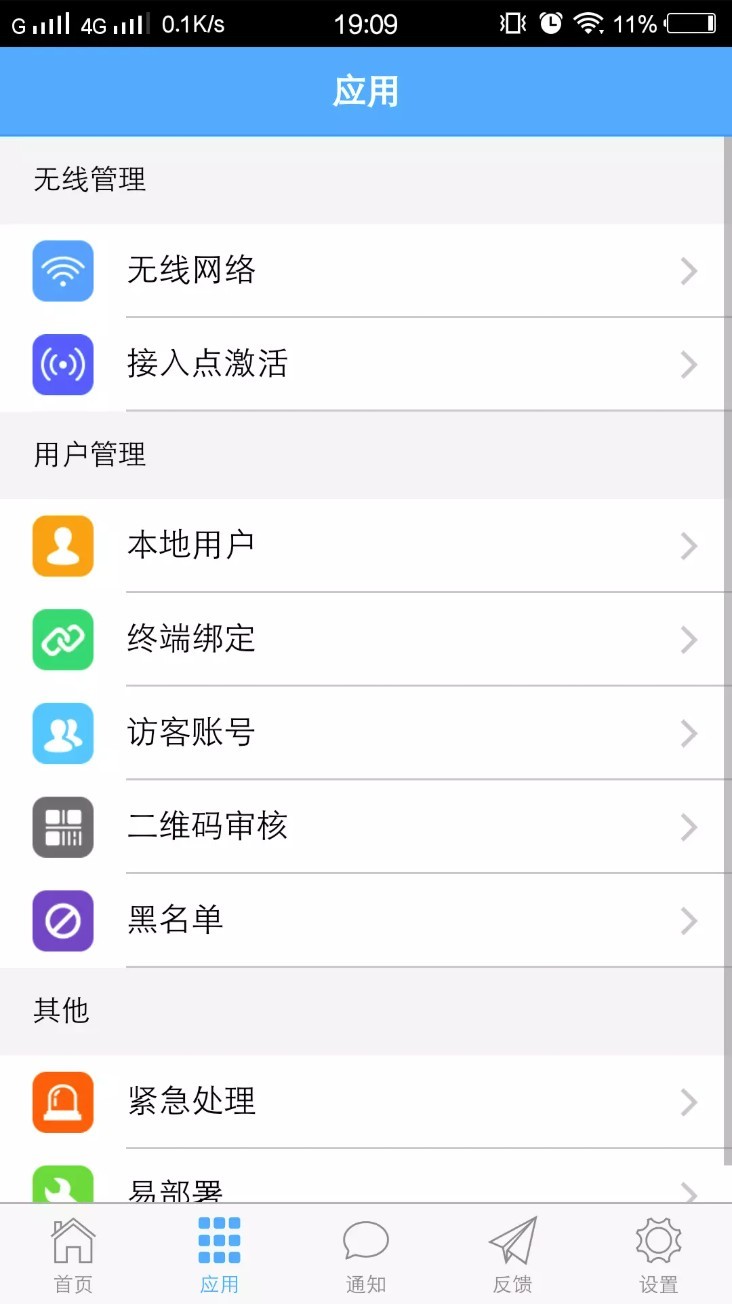Expand the 无线网络 entry chevron
The height and width of the screenshot is (1304, 732).
pos(688,271)
